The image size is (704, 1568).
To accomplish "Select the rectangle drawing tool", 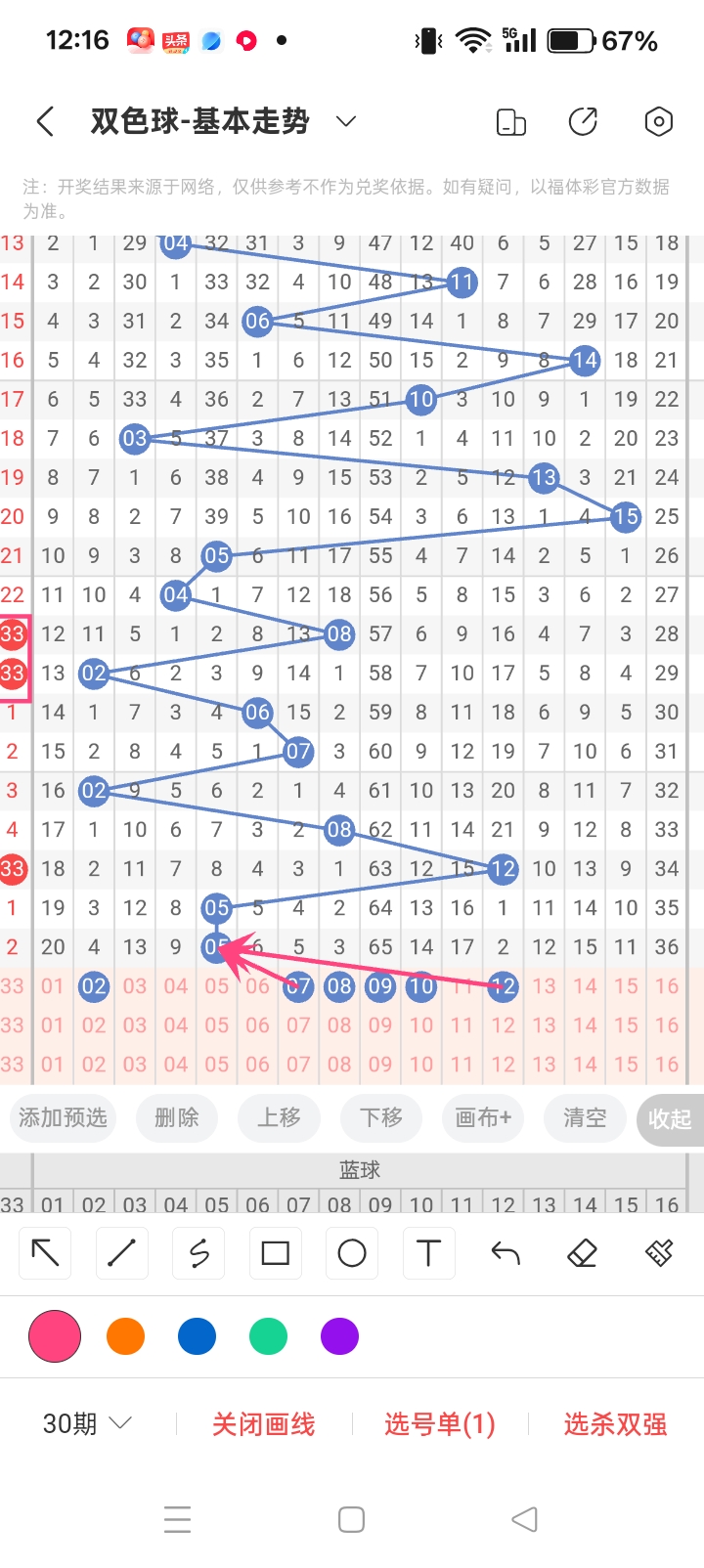I will click(x=275, y=1252).
